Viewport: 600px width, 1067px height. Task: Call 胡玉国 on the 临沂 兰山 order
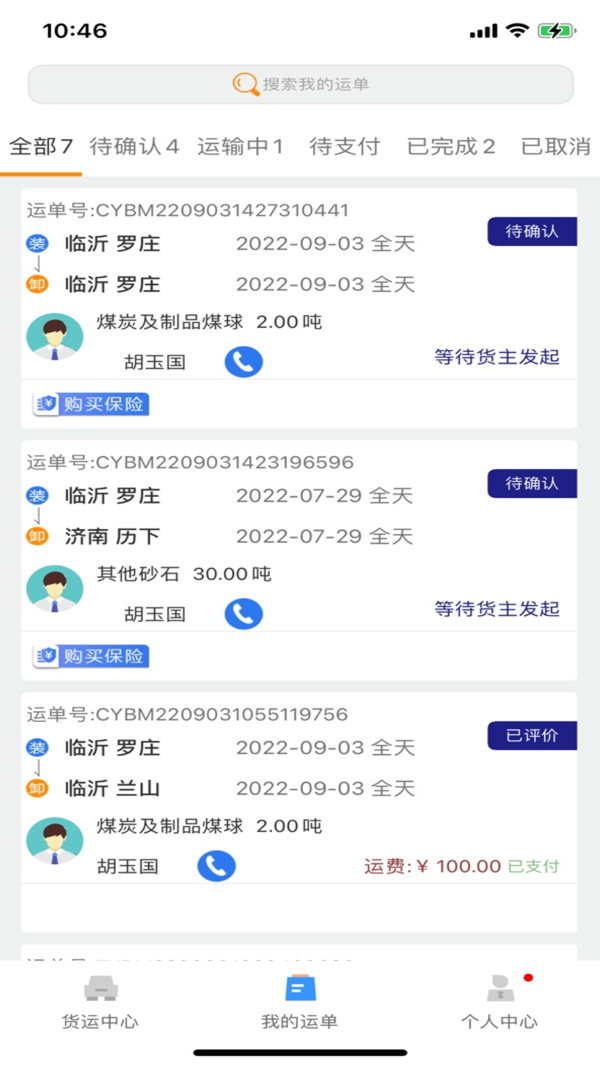point(216,865)
